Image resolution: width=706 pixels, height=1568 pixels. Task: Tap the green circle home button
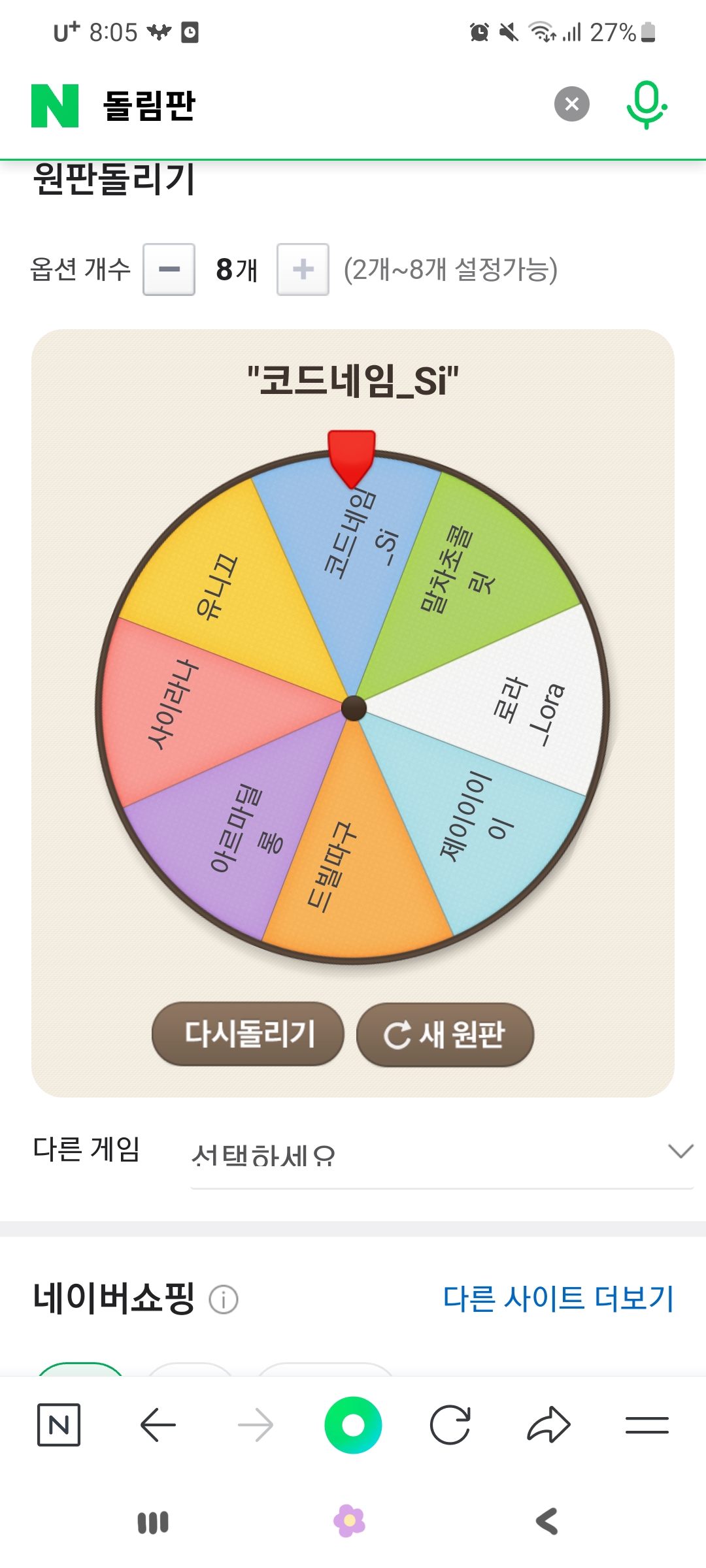pyautogui.click(x=353, y=1424)
